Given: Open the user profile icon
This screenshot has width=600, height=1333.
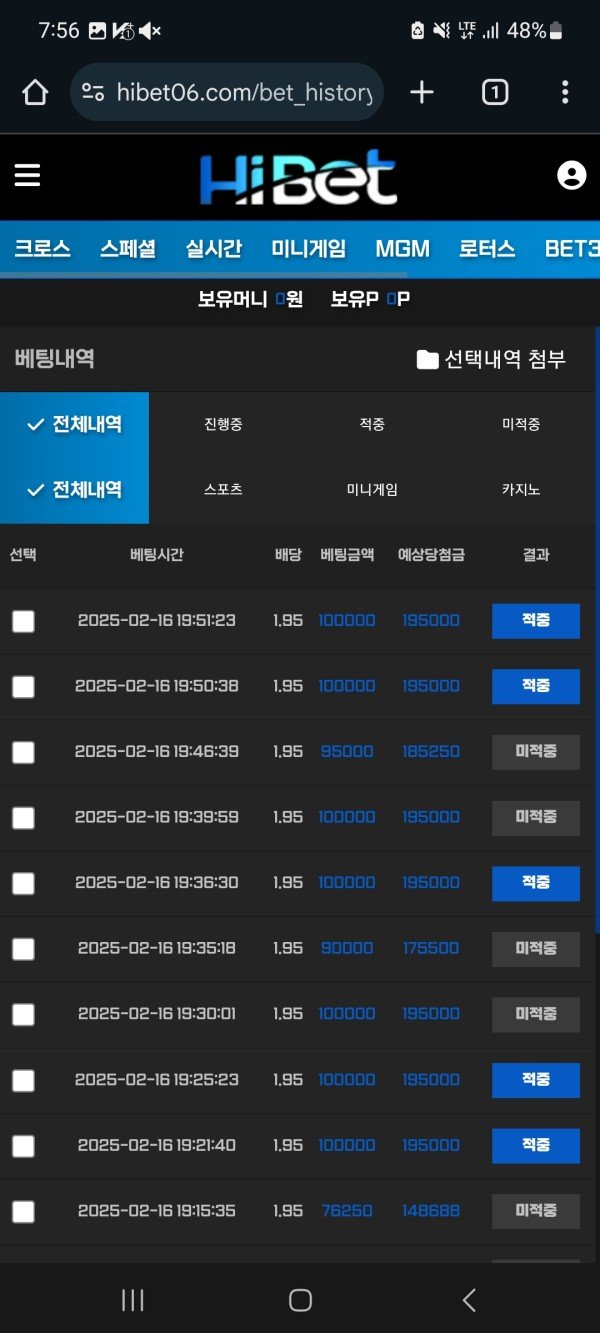Looking at the screenshot, I should [x=571, y=176].
